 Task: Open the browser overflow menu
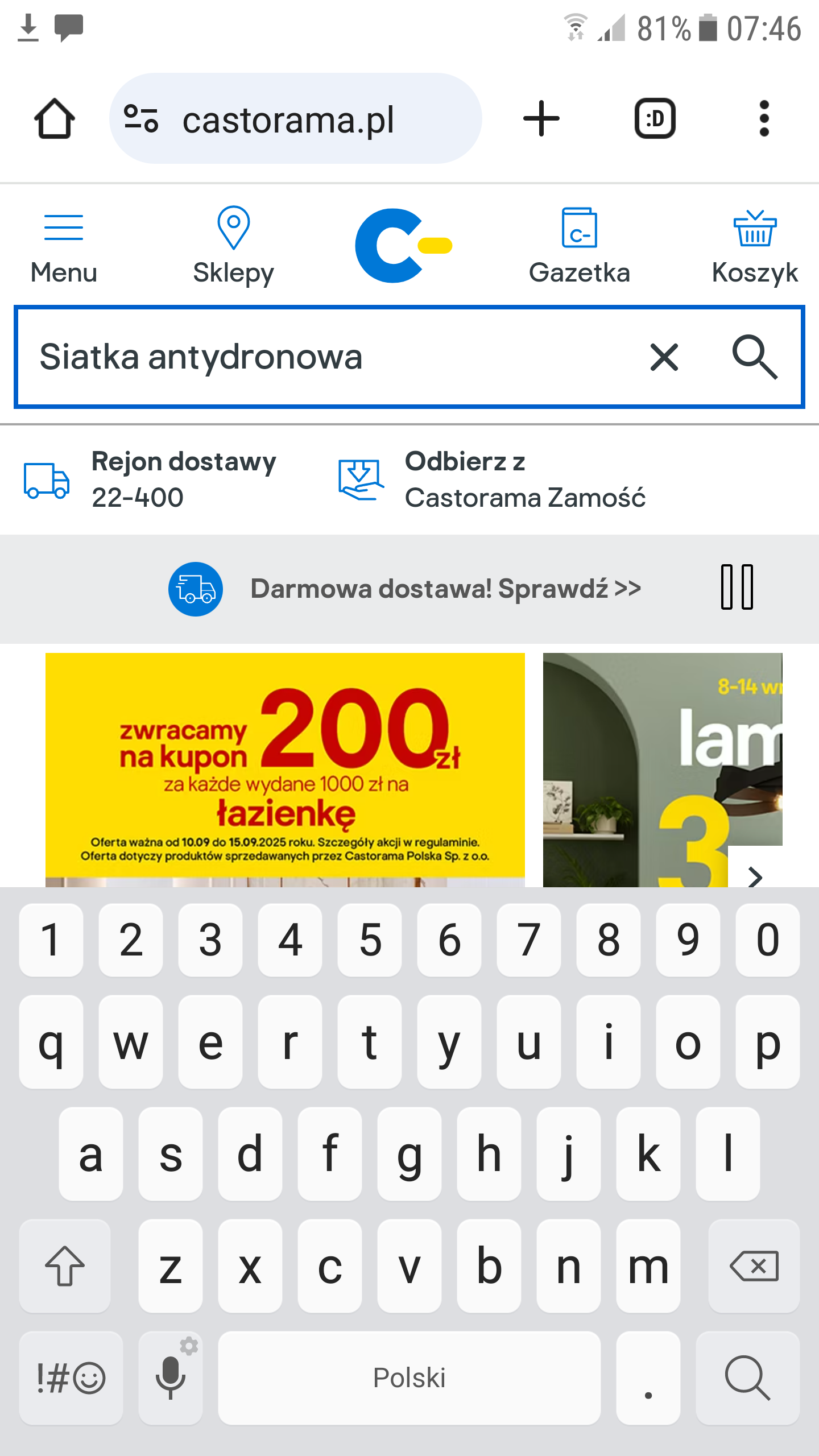[764, 119]
